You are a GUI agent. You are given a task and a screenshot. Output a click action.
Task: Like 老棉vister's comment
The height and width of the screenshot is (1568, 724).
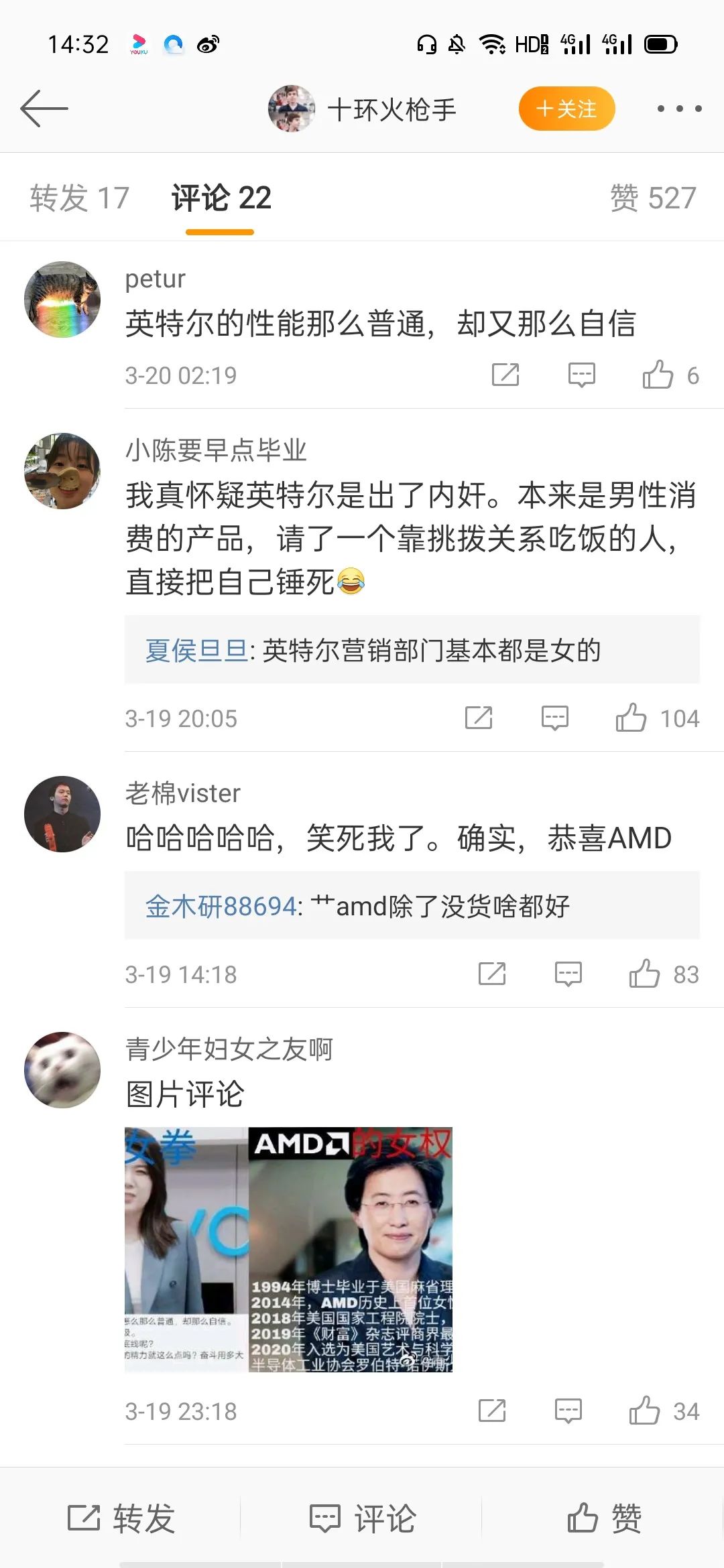coord(645,974)
